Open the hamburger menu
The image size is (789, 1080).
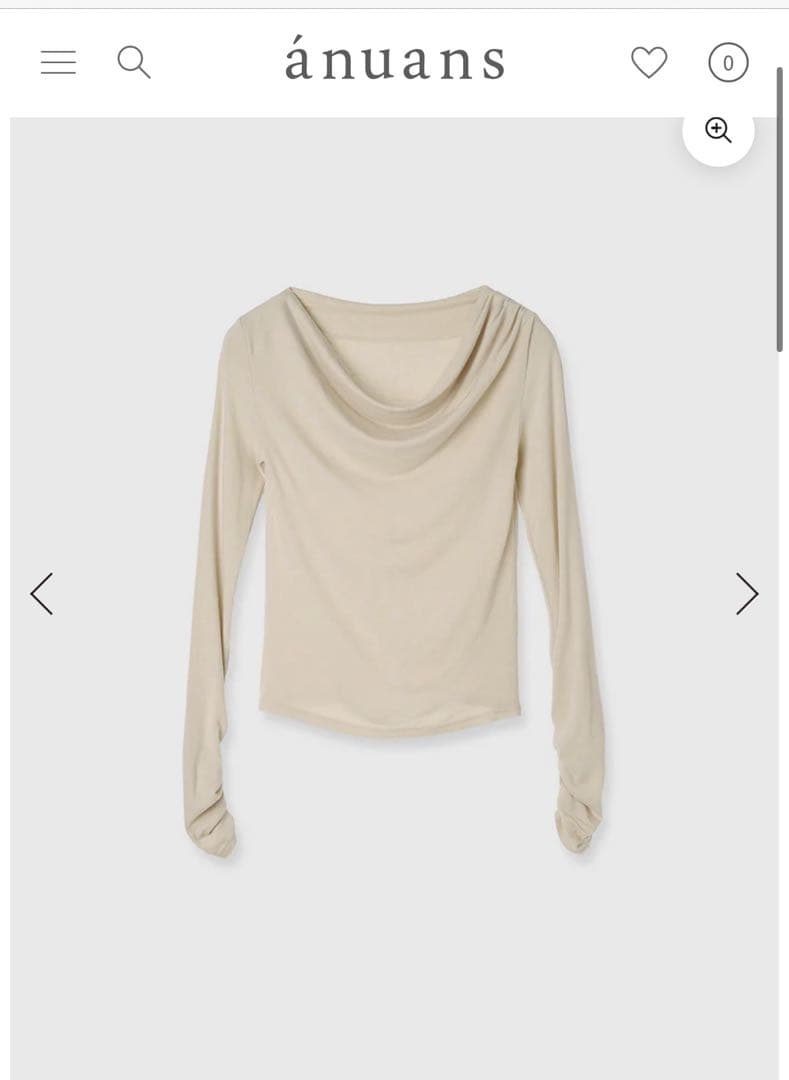click(58, 62)
